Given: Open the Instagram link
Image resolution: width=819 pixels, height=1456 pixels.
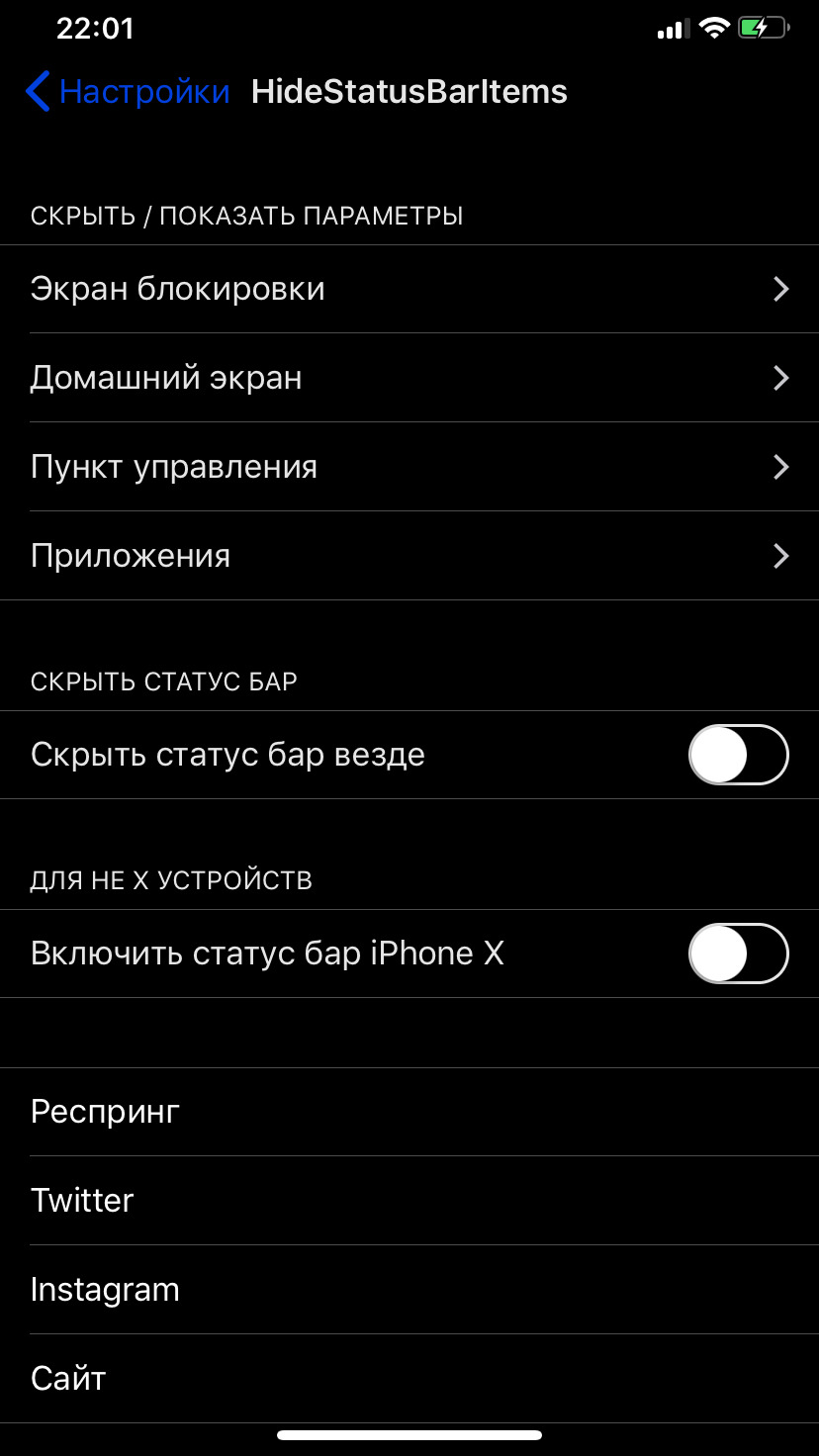Looking at the screenshot, I should 409,1290.
